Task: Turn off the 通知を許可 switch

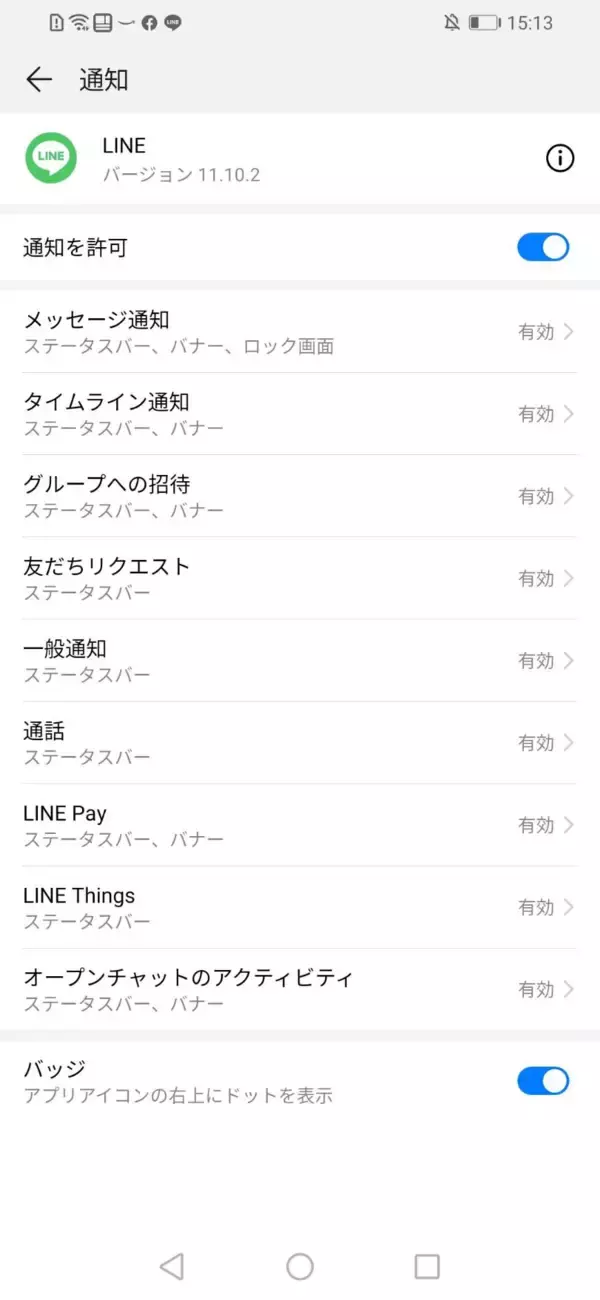Action: [543, 247]
